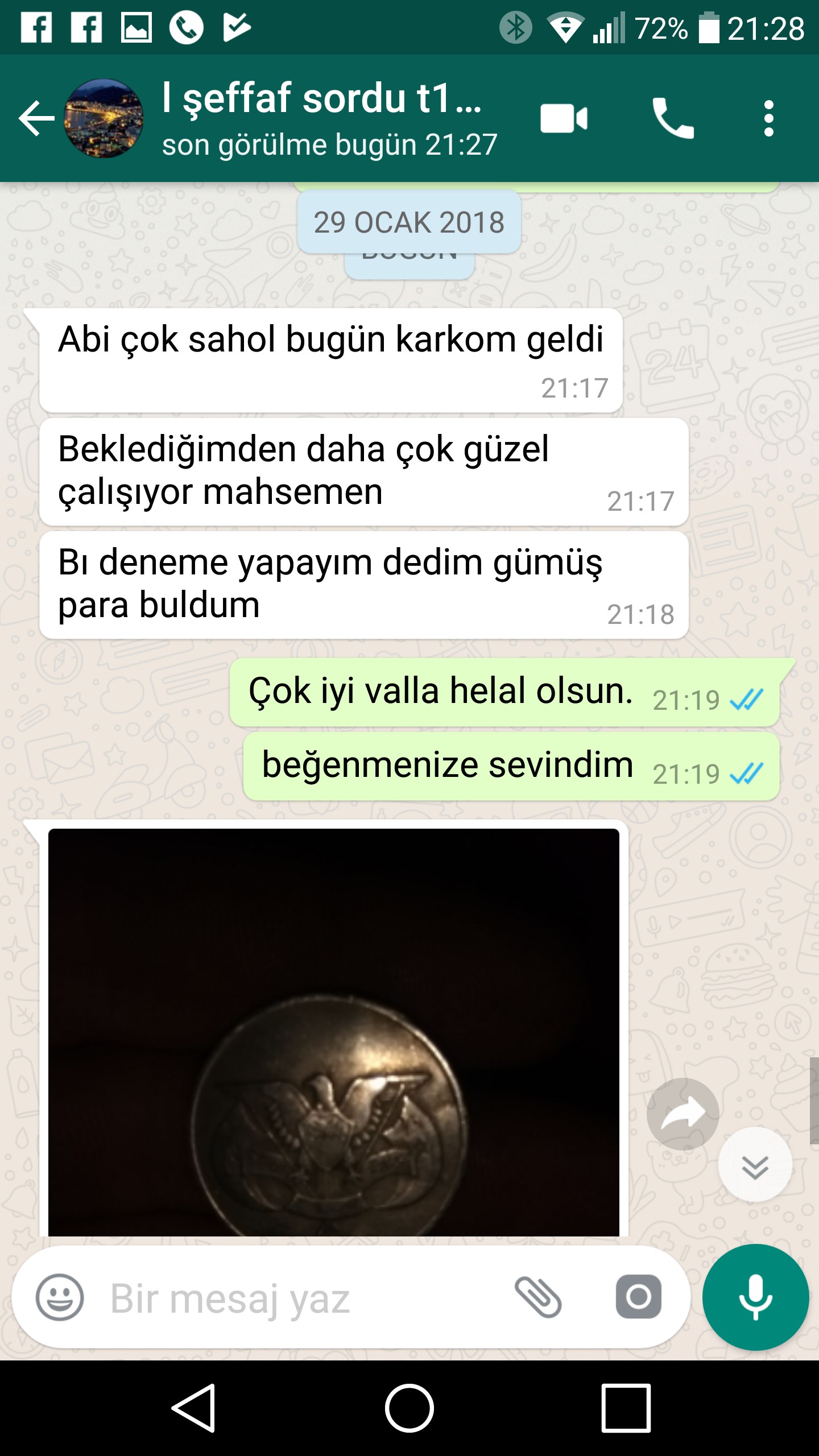The image size is (819, 1456).
Task: Open the emoji picker
Action: tap(60, 1297)
